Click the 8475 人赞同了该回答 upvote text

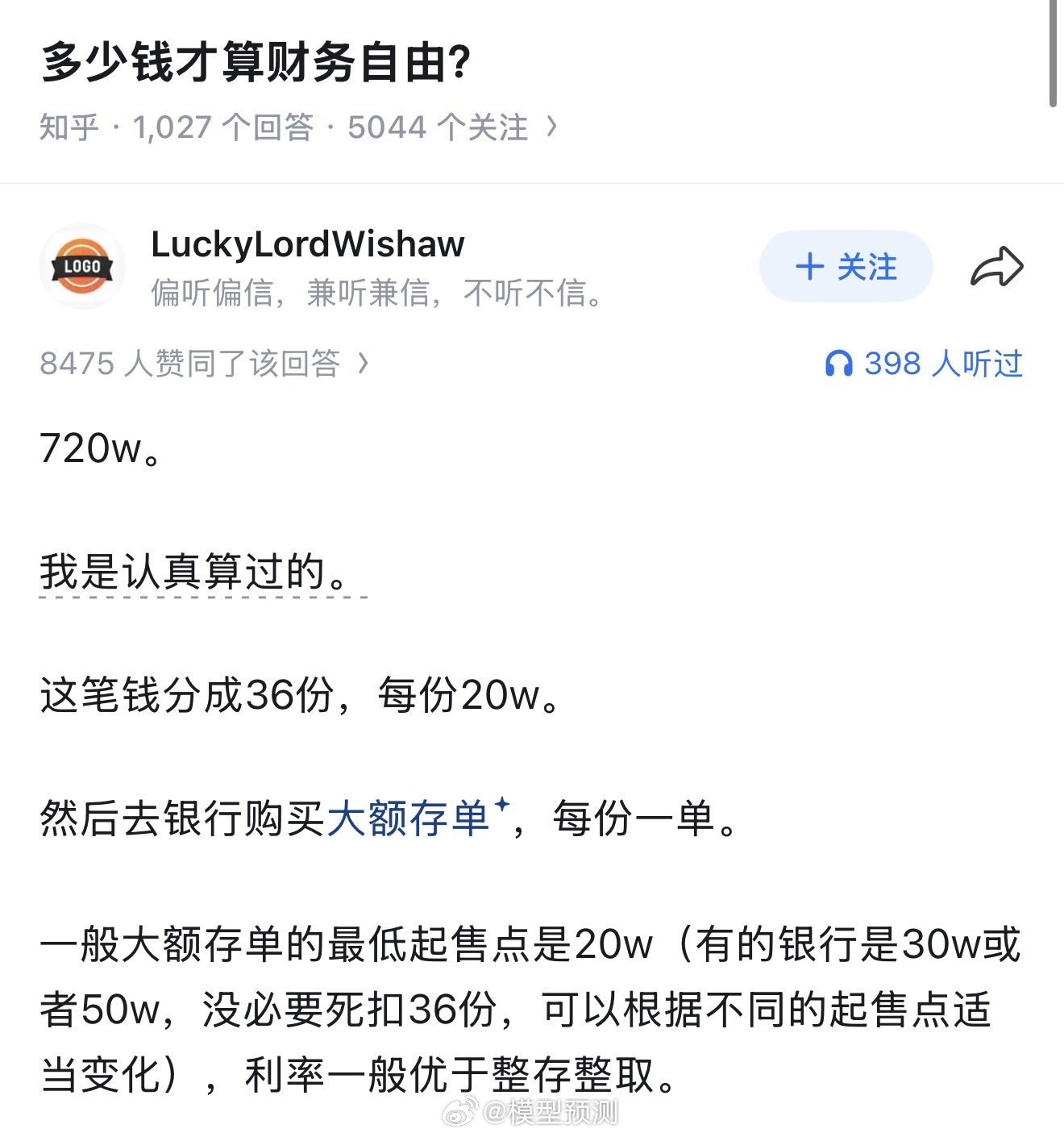click(189, 364)
